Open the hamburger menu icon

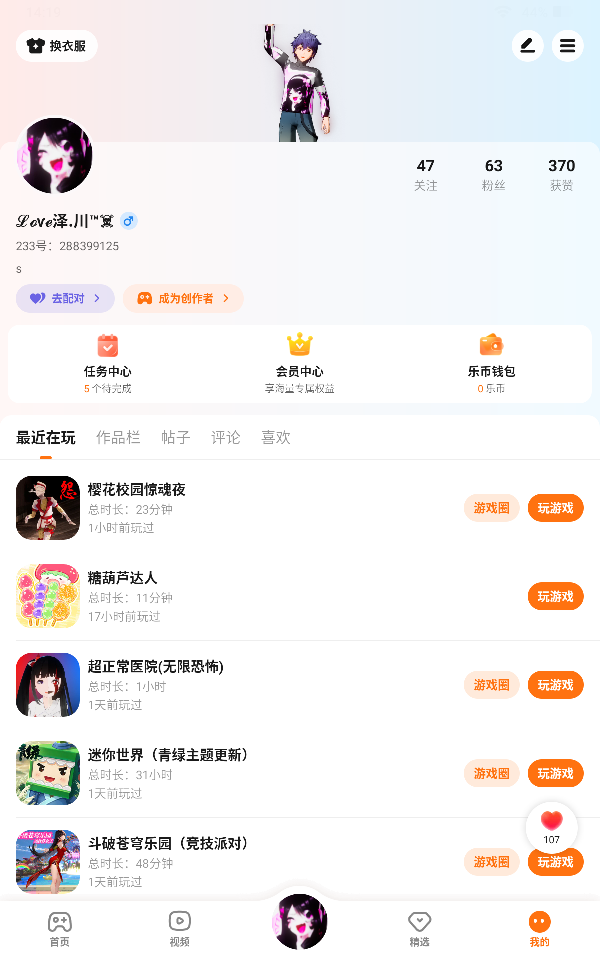click(567, 46)
